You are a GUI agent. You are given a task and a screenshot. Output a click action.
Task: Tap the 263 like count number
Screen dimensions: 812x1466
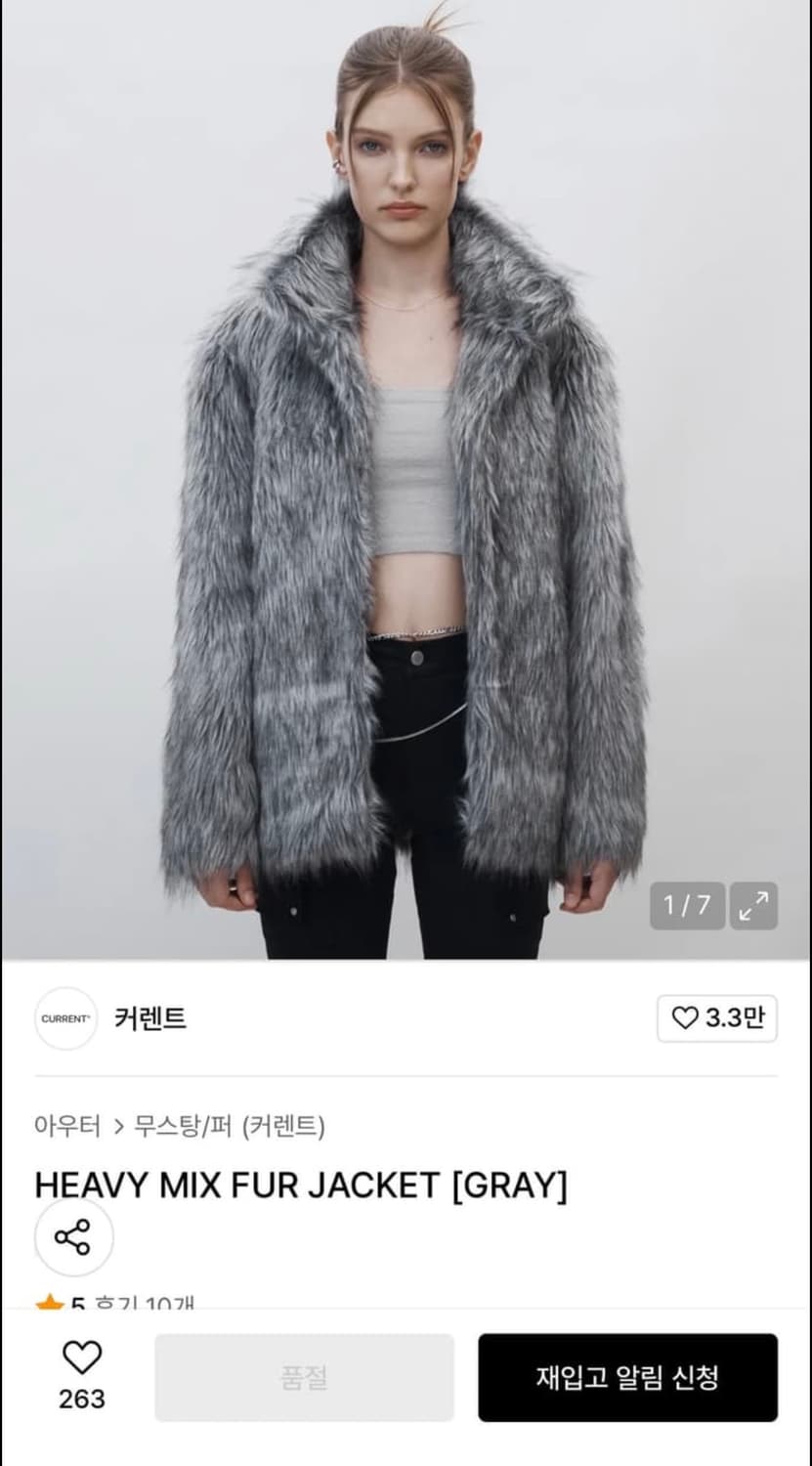pos(83,1400)
